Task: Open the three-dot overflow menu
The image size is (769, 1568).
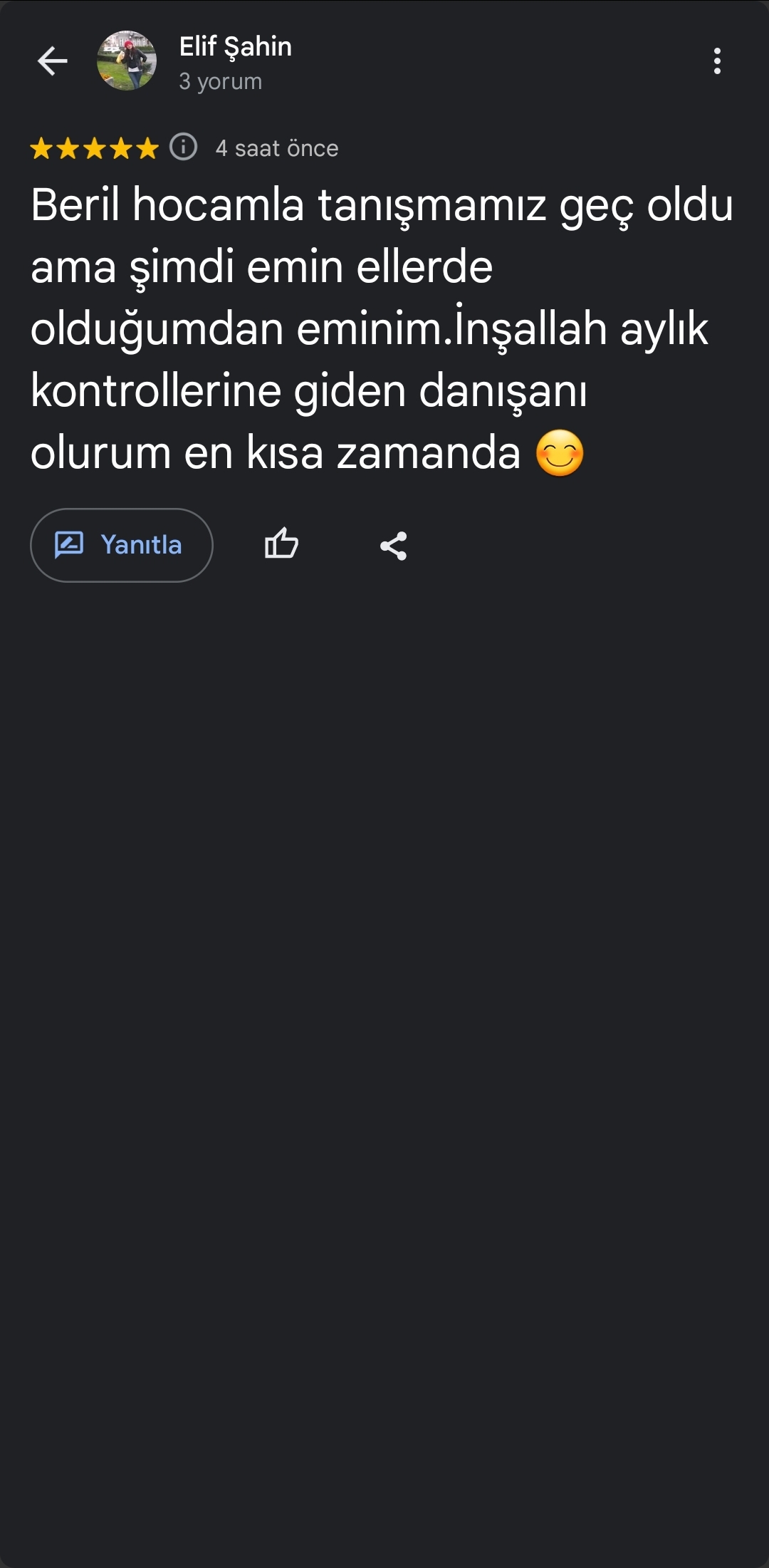Action: 717,61
